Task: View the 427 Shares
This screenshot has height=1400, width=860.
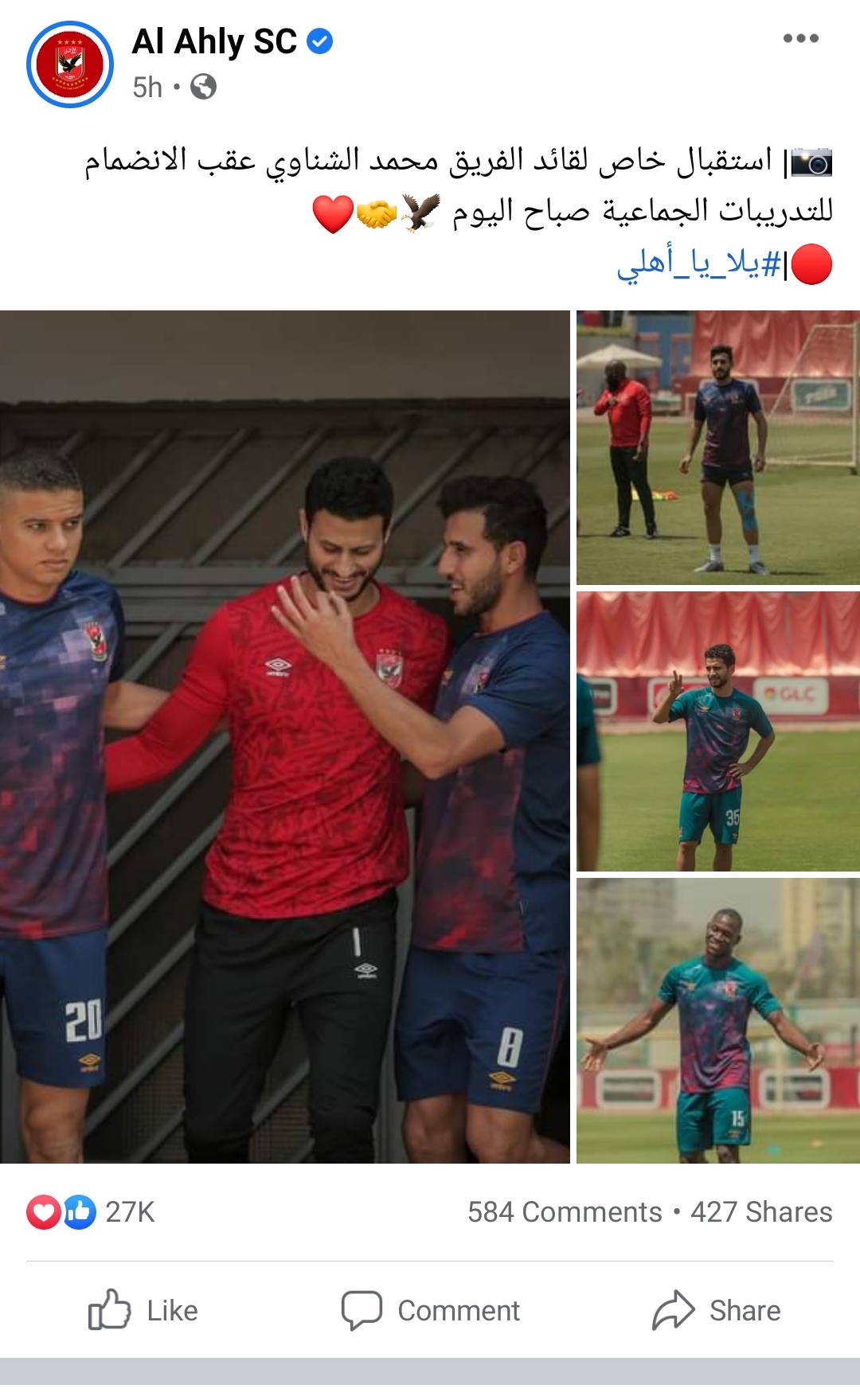Action: click(x=761, y=1212)
